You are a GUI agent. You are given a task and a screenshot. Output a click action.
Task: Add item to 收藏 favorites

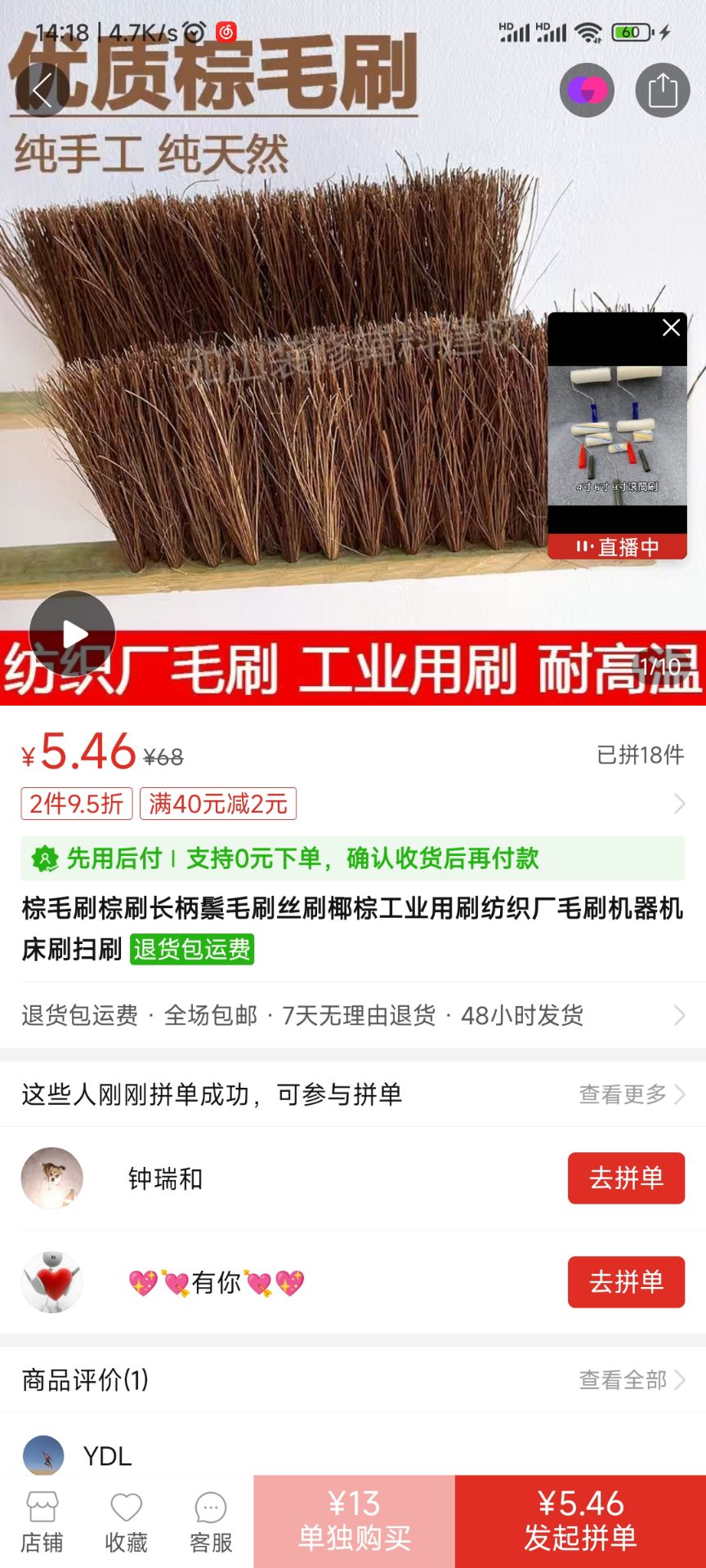pos(126,1522)
